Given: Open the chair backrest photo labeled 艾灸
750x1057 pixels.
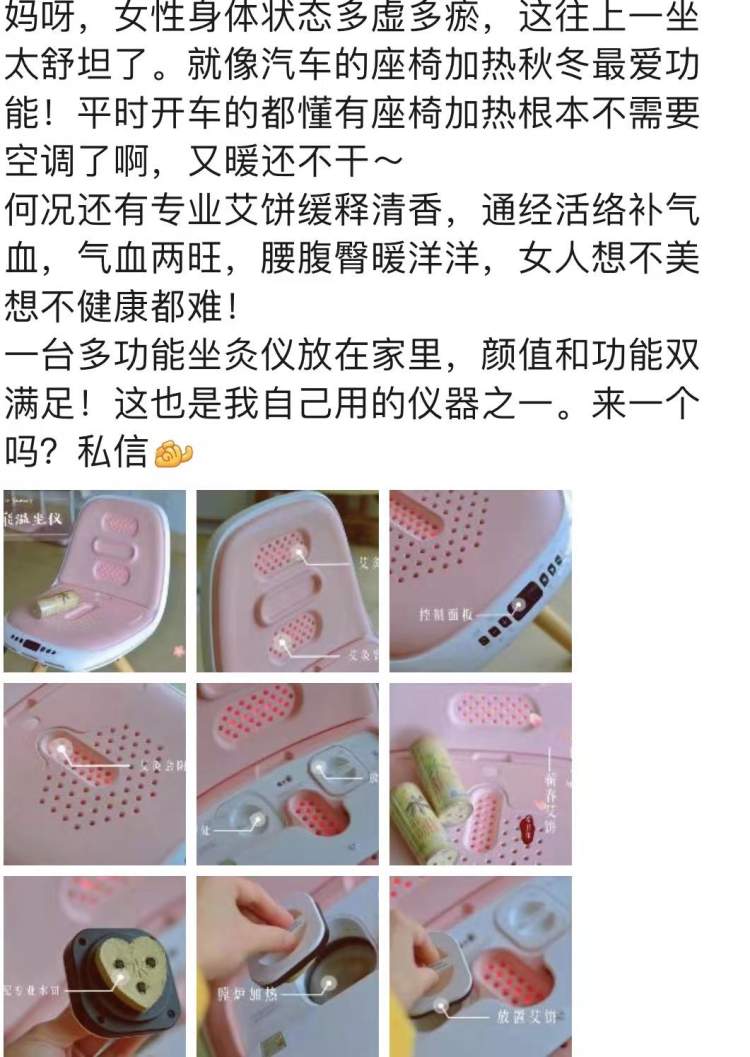Looking at the screenshot, I should pos(287,581).
